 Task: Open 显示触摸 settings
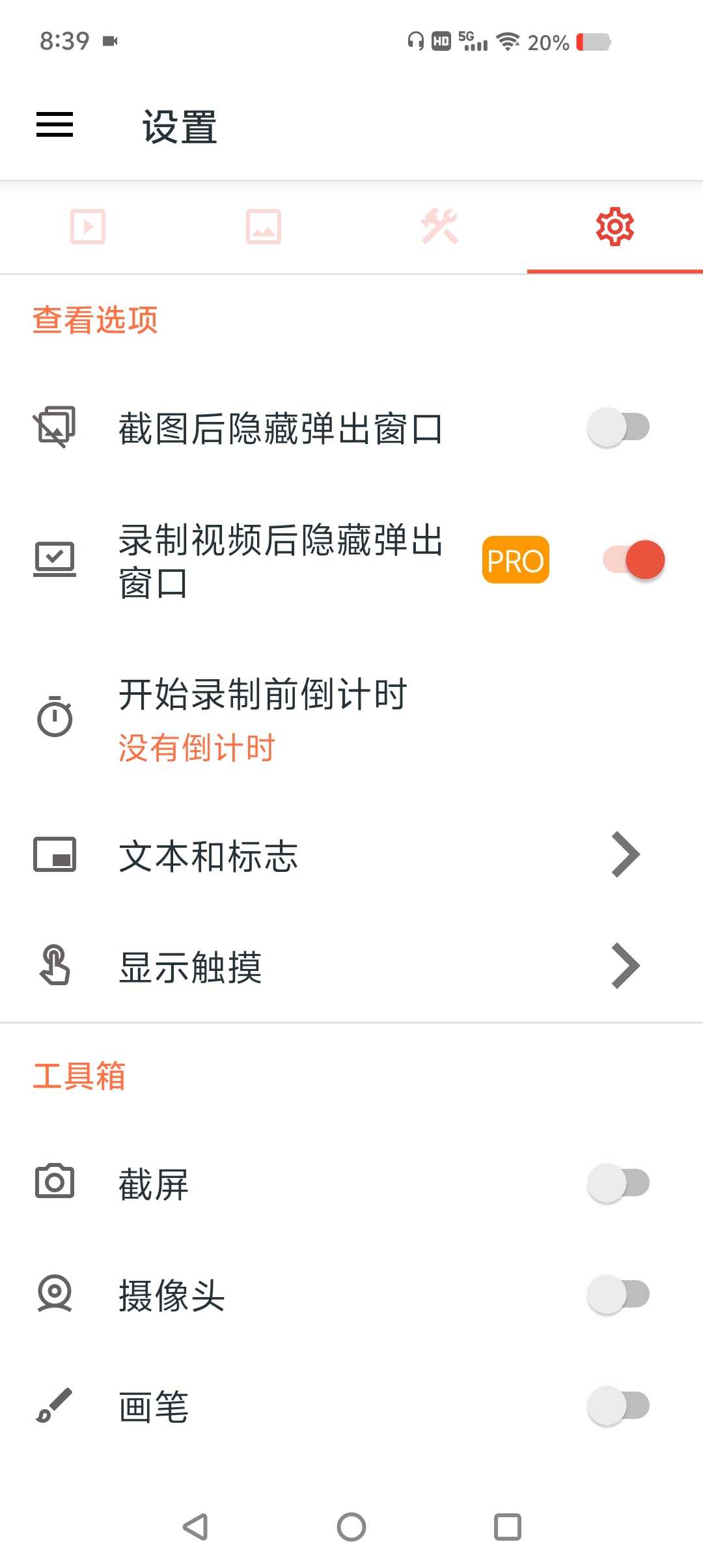(x=351, y=966)
